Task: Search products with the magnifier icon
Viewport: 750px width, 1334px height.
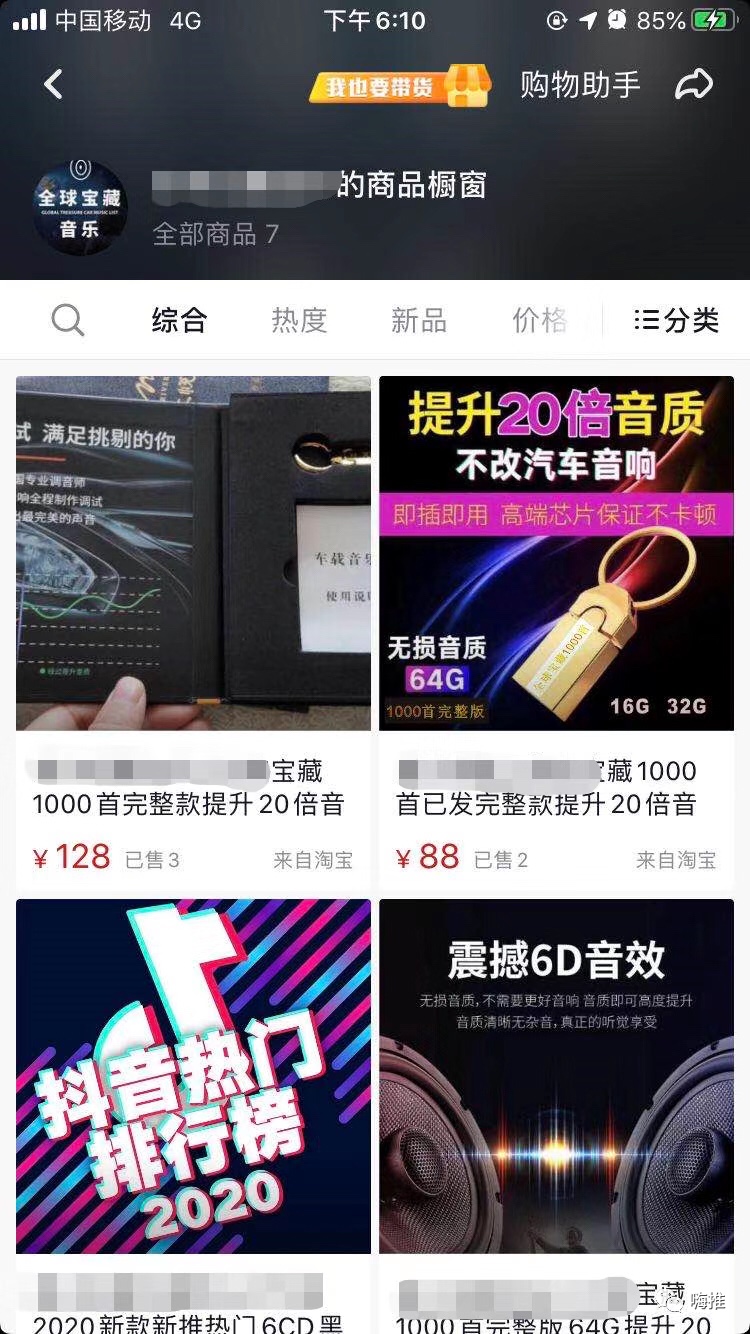Action: 68,320
